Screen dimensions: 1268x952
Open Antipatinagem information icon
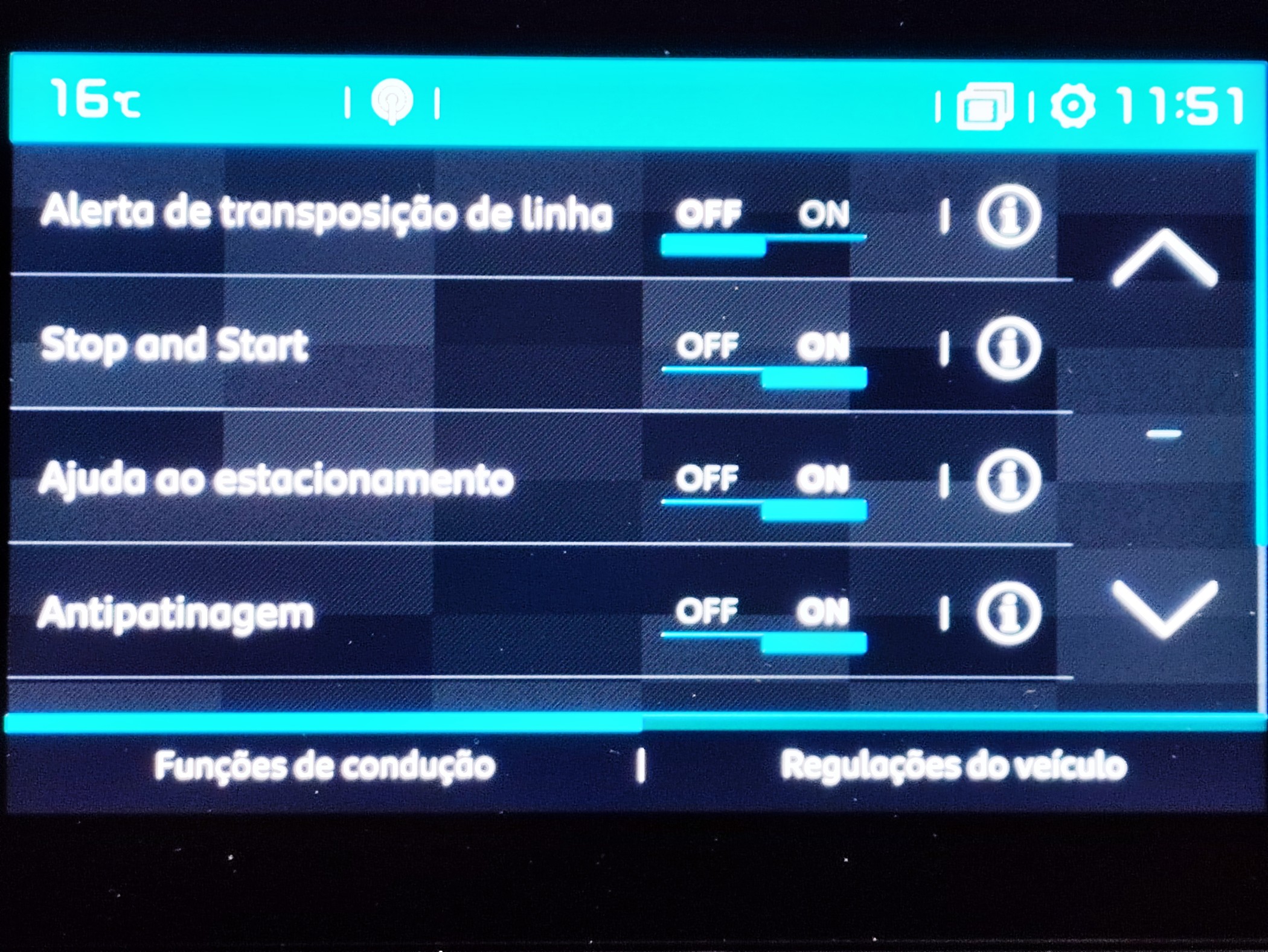point(1009,613)
